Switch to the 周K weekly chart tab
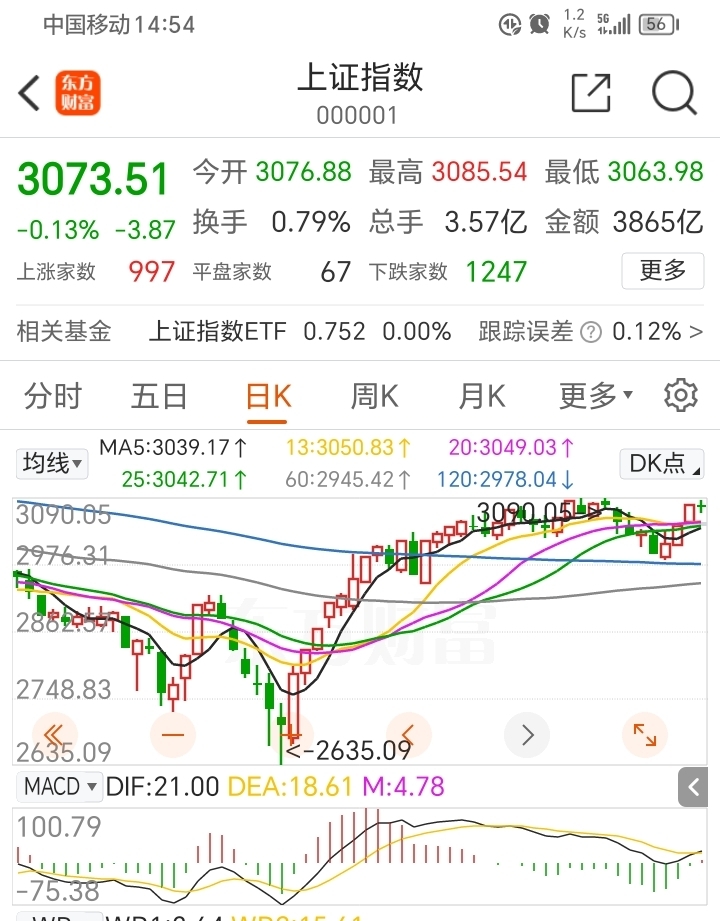Image resolution: width=720 pixels, height=921 pixels. 373,395
